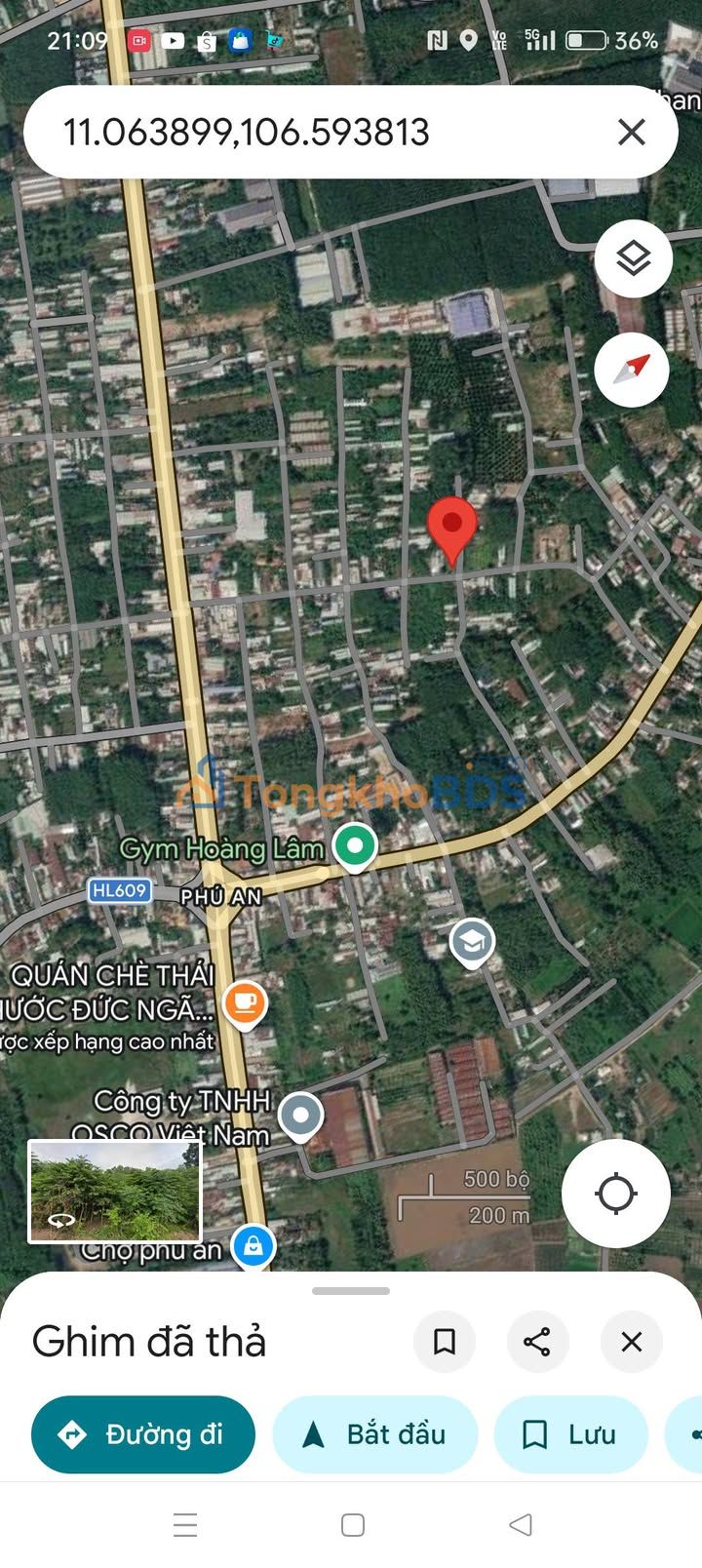702x1568 pixels.
Task: Close the Ghim đã thả panel
Action: click(632, 1342)
